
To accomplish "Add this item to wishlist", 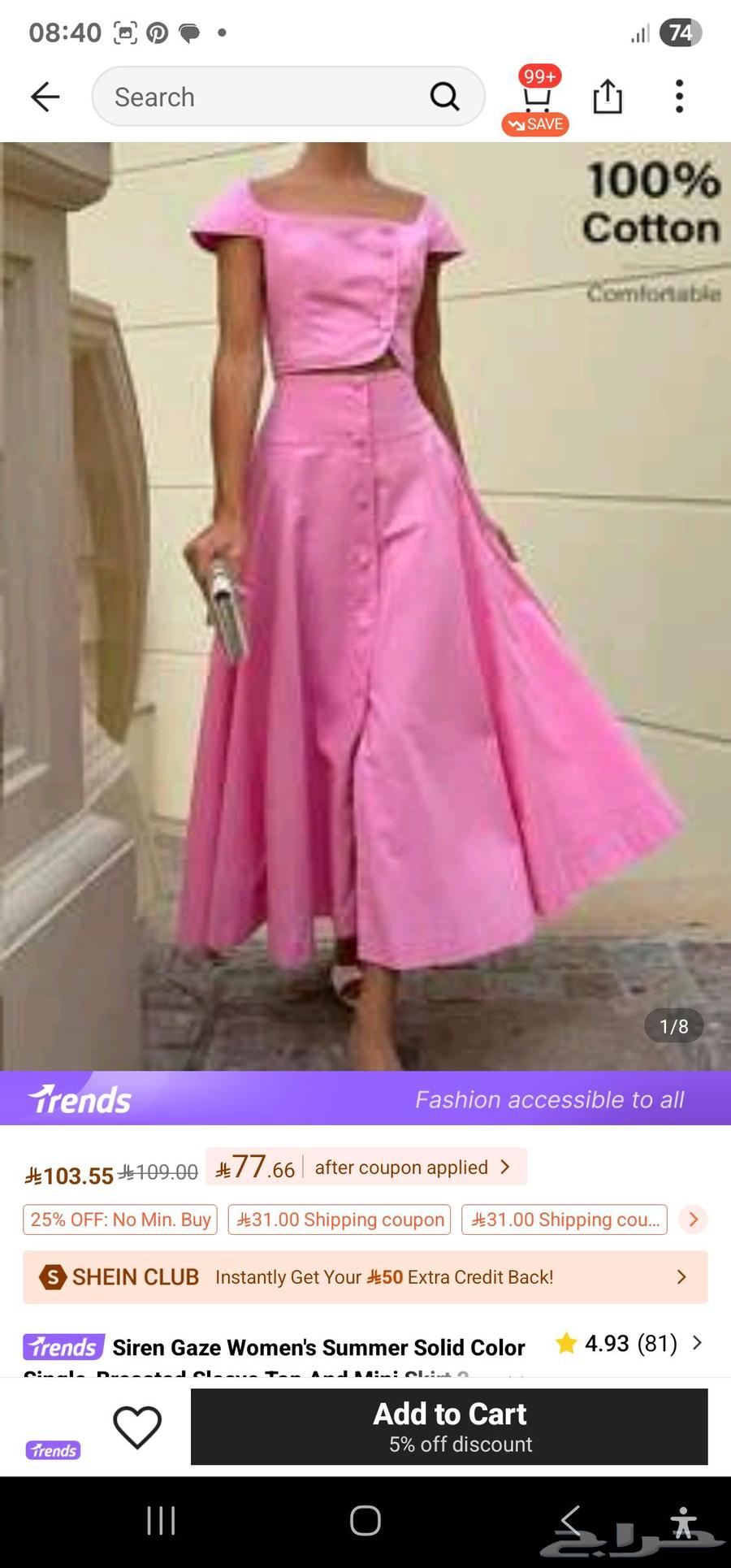I will (x=137, y=1427).
